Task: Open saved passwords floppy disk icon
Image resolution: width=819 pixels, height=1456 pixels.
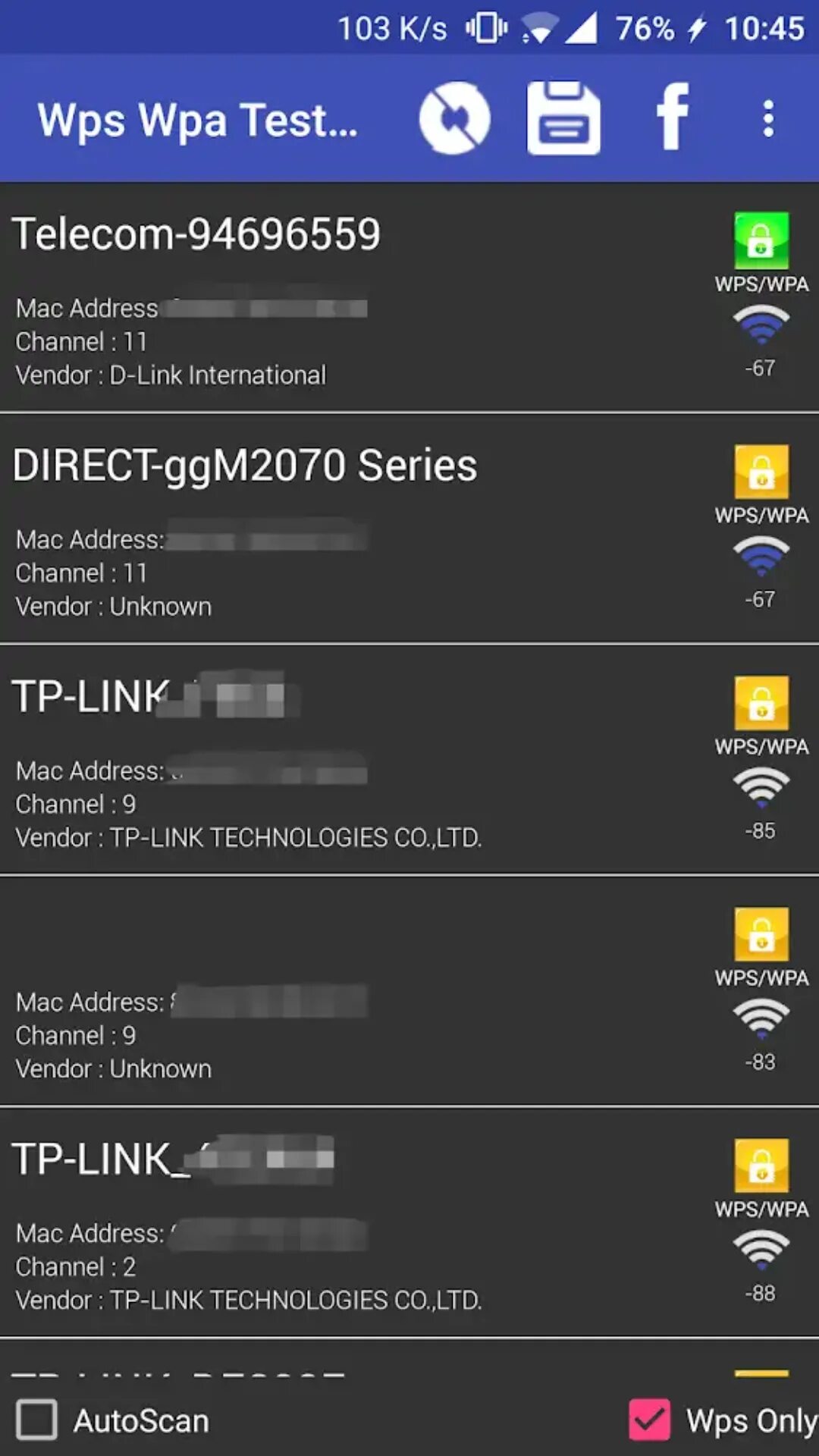Action: coord(563,118)
